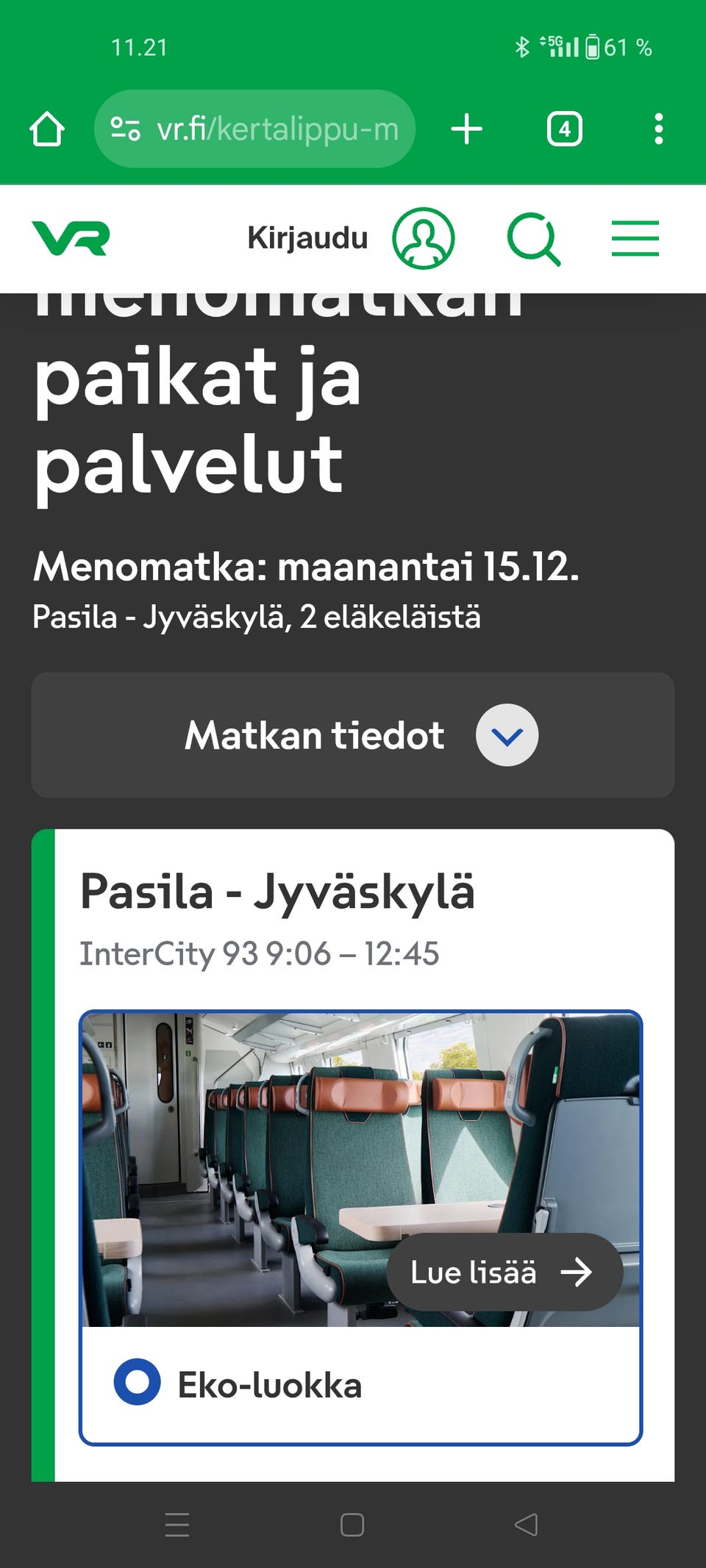Open the VR search with the magnifier icon
Image resolution: width=706 pixels, height=1568 pixels.
pos(535,237)
